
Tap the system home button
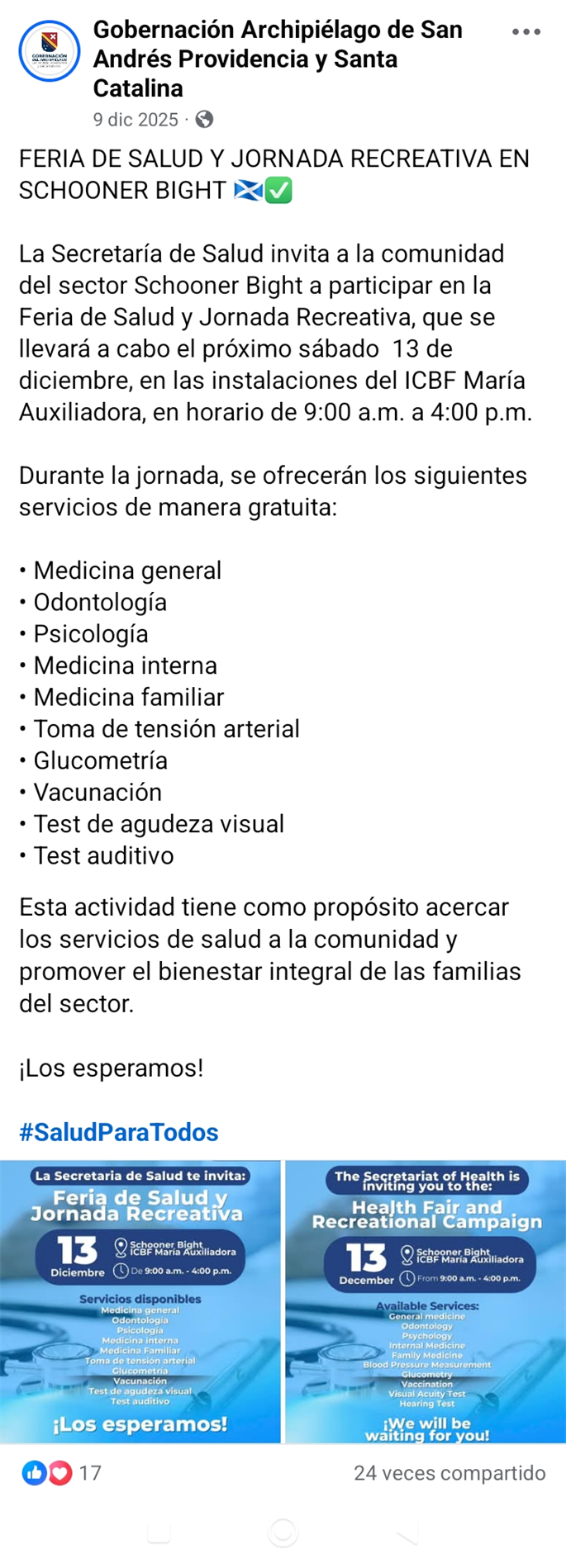click(x=283, y=1532)
